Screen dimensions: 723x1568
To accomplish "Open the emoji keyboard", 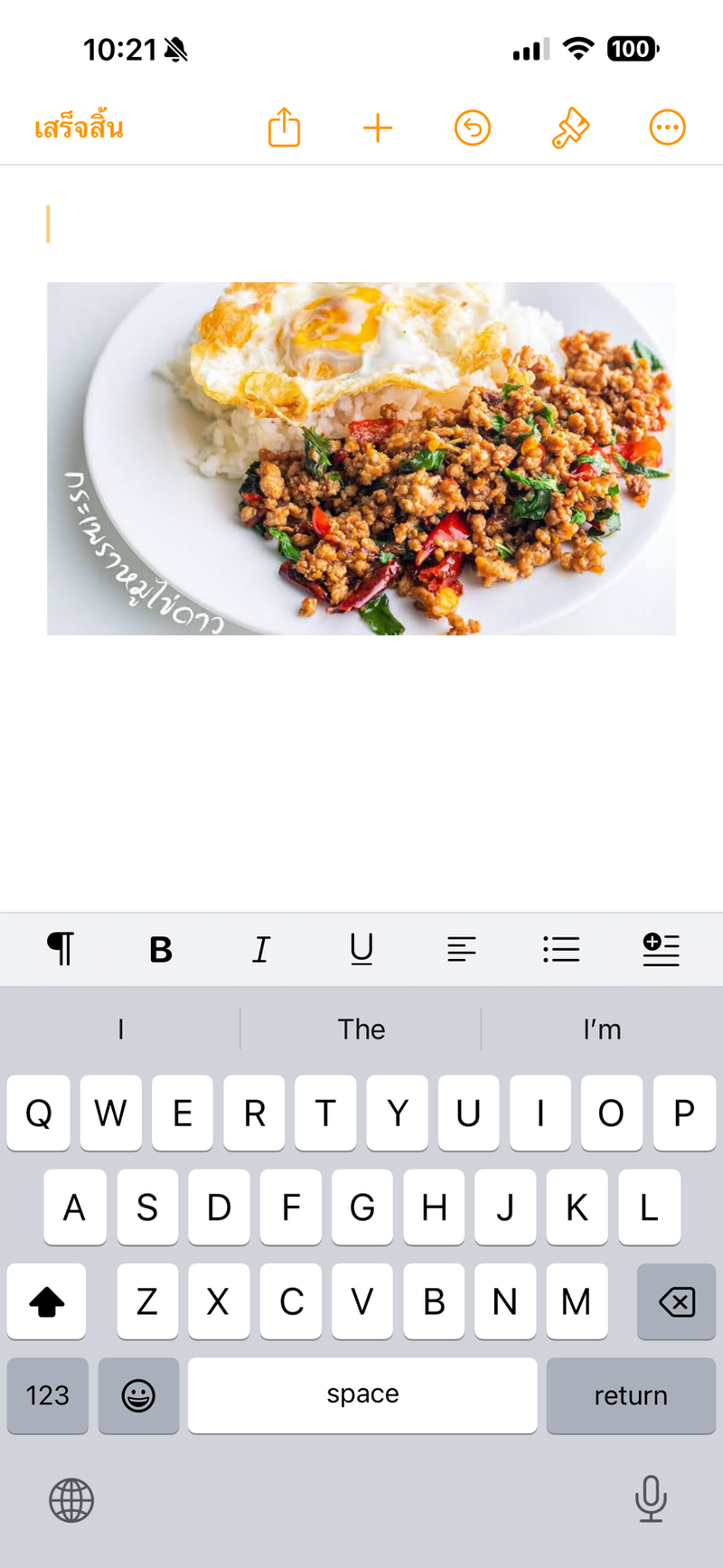I will point(138,1395).
